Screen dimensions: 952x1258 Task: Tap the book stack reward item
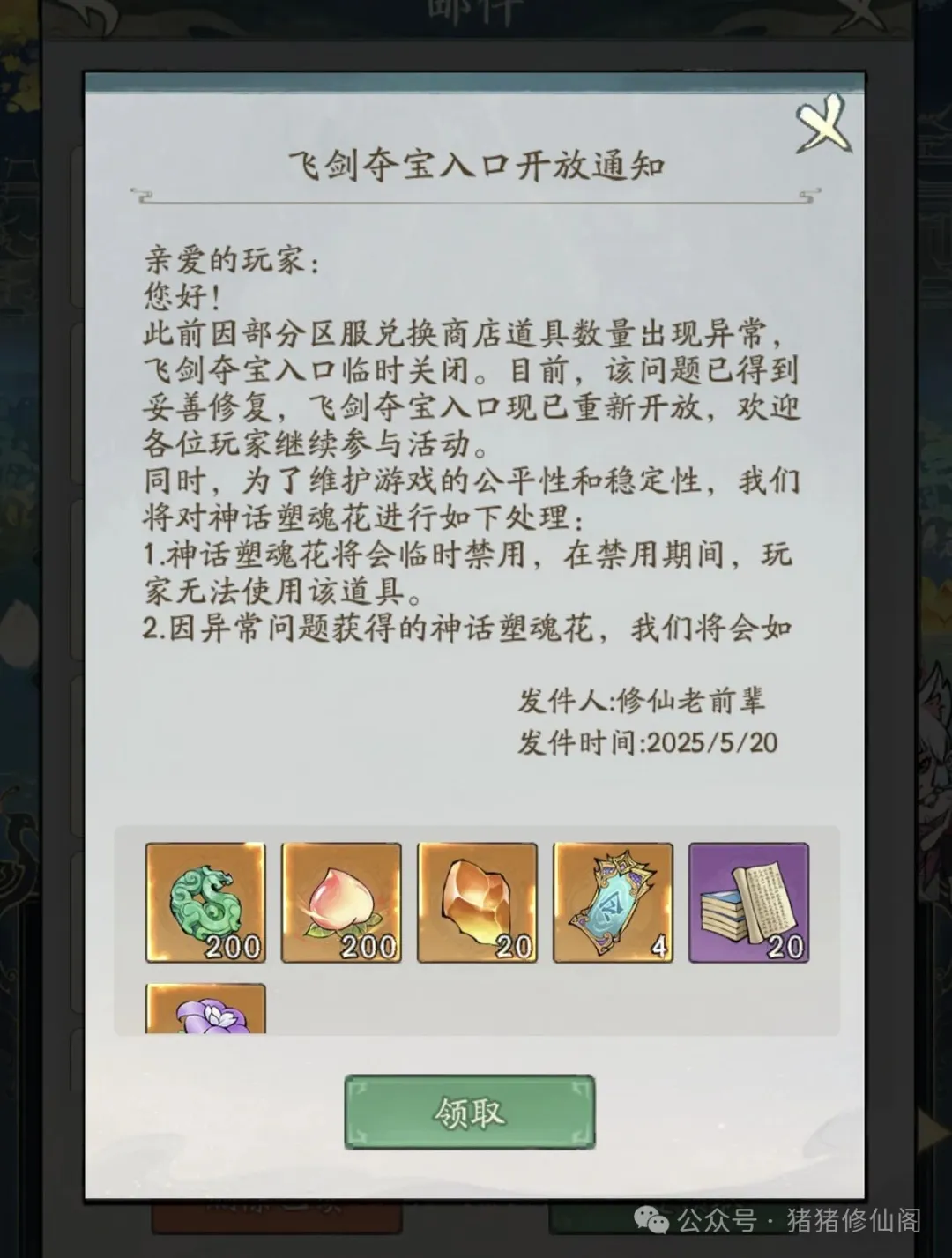coord(748,902)
